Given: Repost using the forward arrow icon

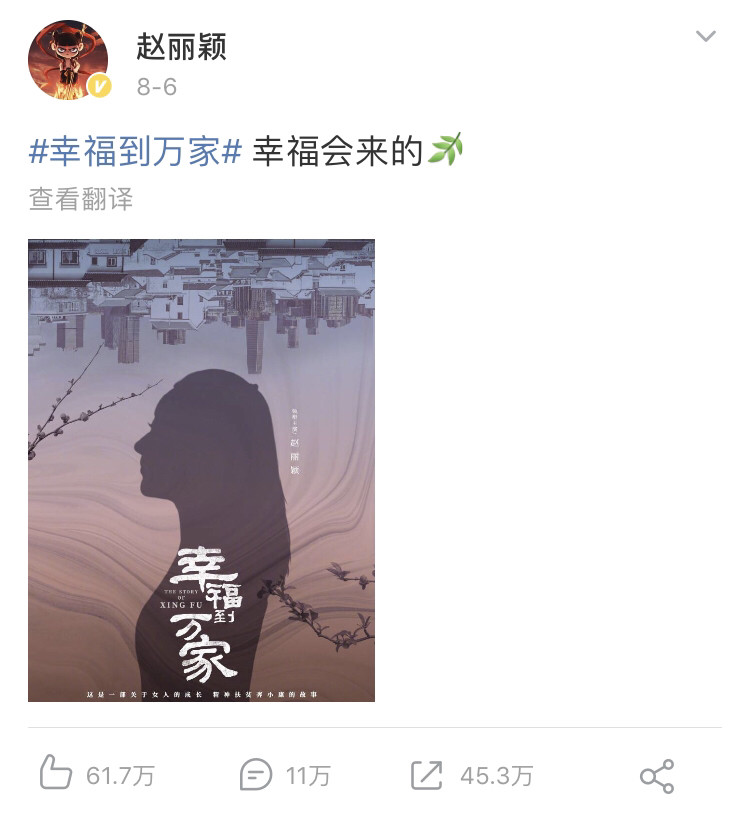Looking at the screenshot, I should (430, 772).
